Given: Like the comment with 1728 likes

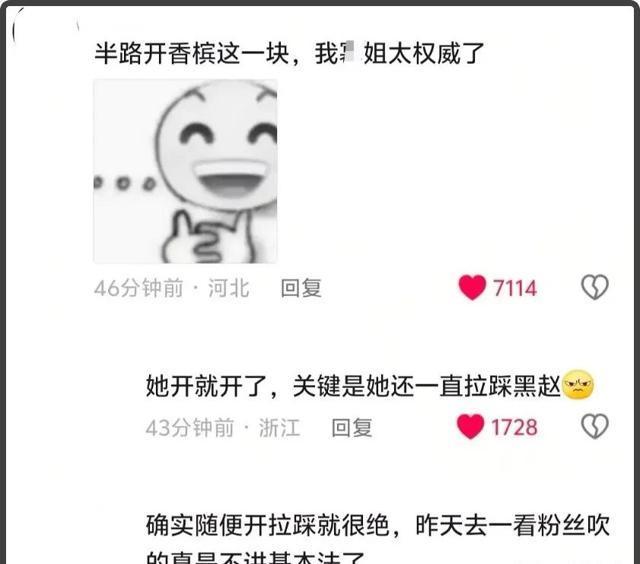Looking at the screenshot, I should (x=470, y=427).
